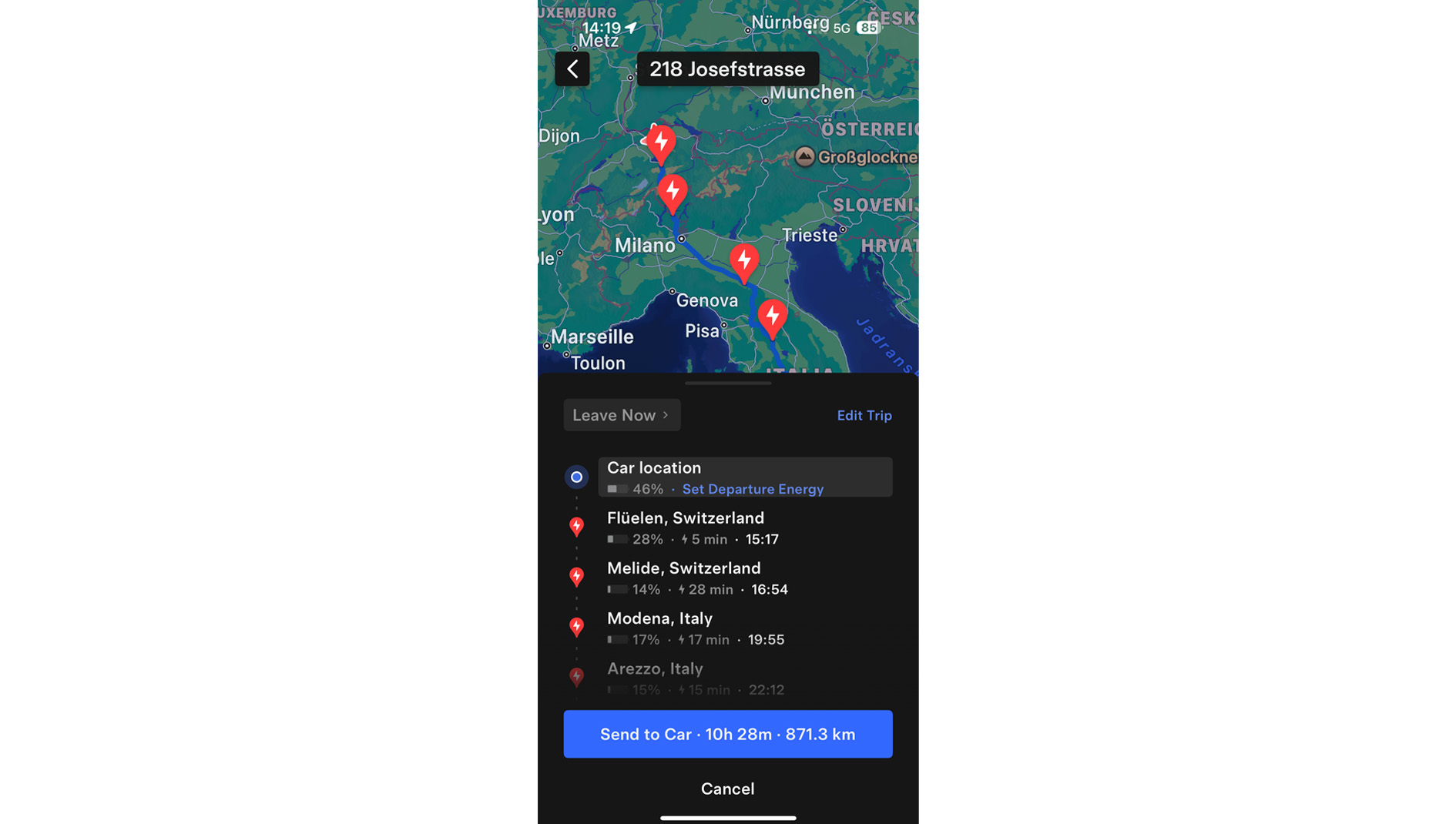1456x824 pixels.
Task: Send the 871.3 km route to car
Action: click(727, 734)
